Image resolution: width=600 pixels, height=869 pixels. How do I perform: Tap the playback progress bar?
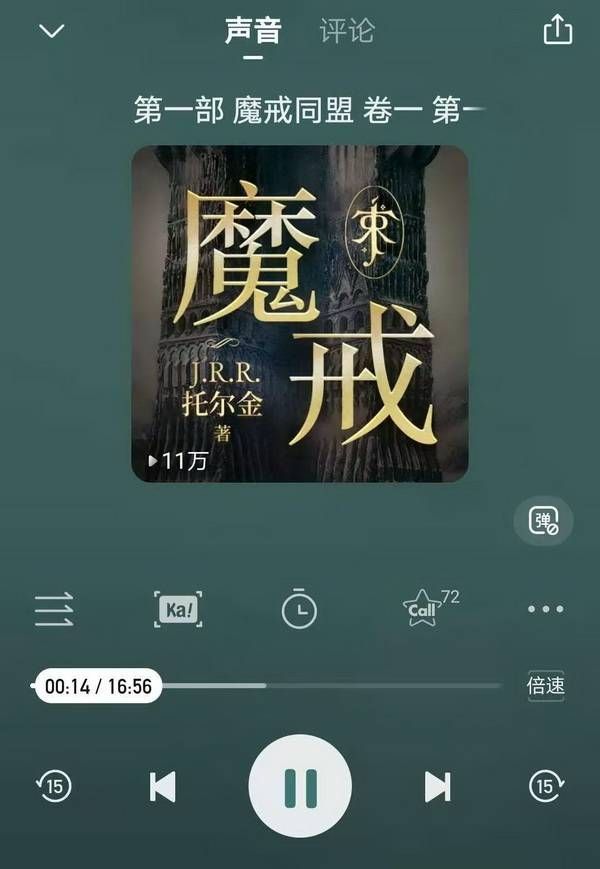(x=330, y=686)
